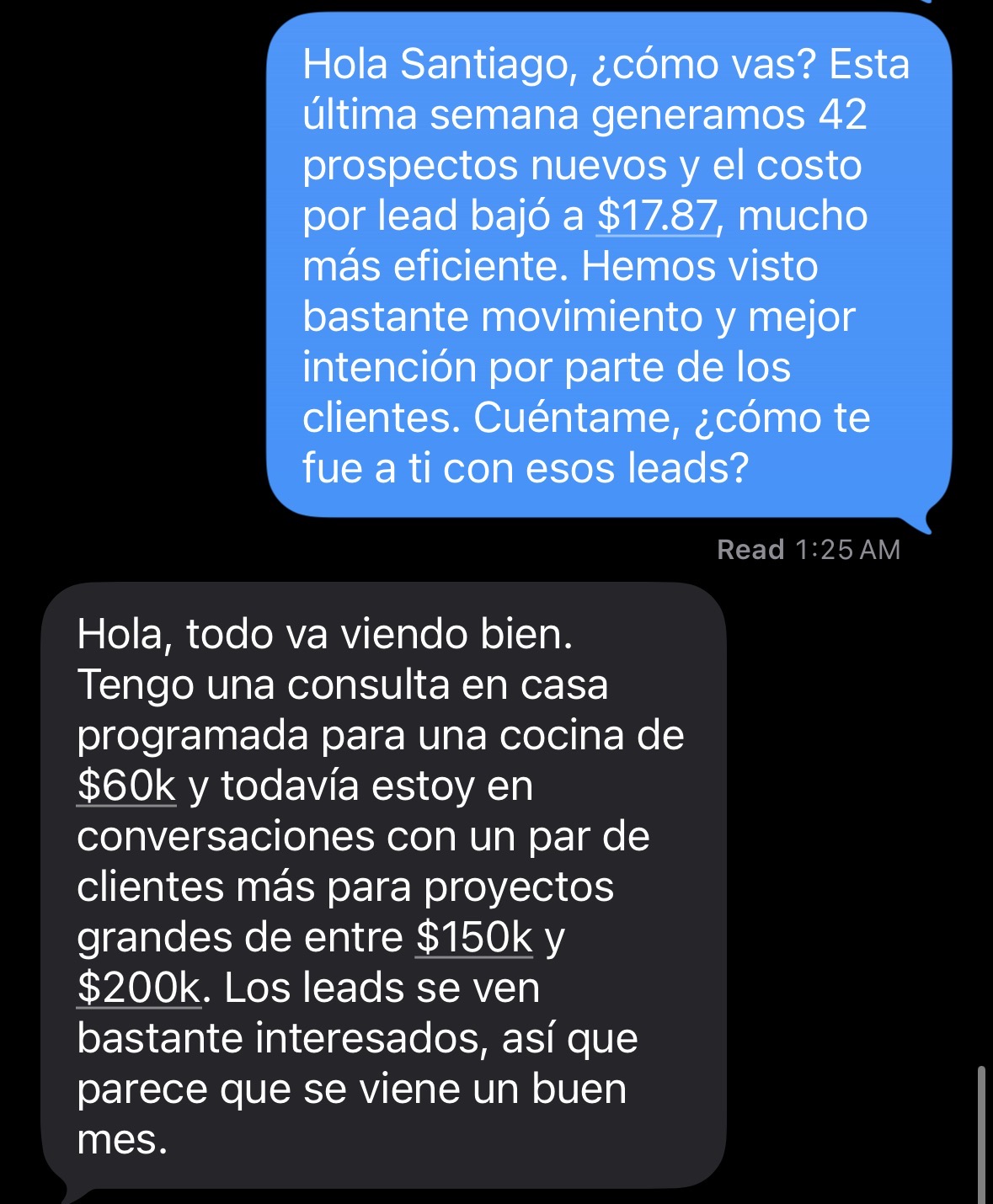This screenshot has height=1204, width=993.
Task: Tap the underlined $200k link
Action: (139, 988)
